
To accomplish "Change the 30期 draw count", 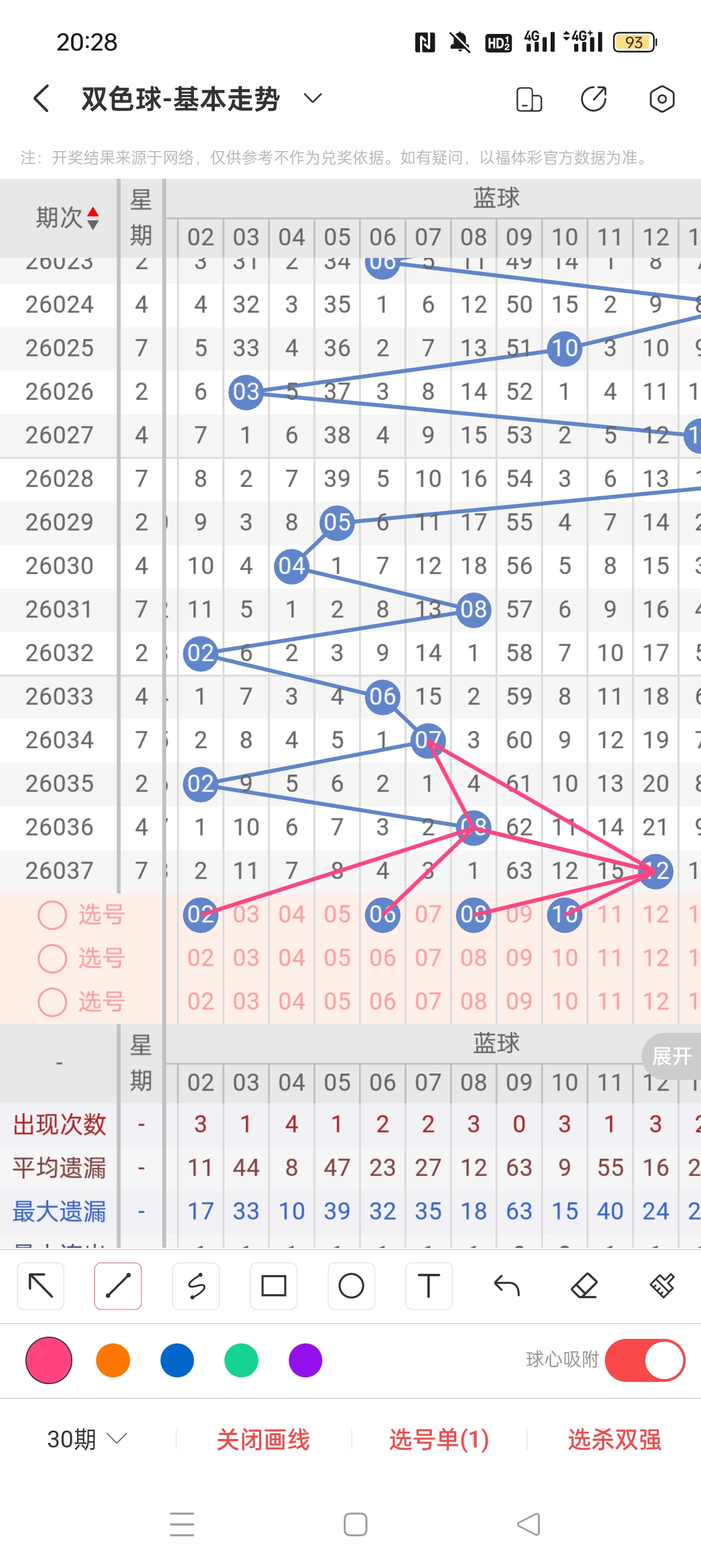I will (87, 1439).
